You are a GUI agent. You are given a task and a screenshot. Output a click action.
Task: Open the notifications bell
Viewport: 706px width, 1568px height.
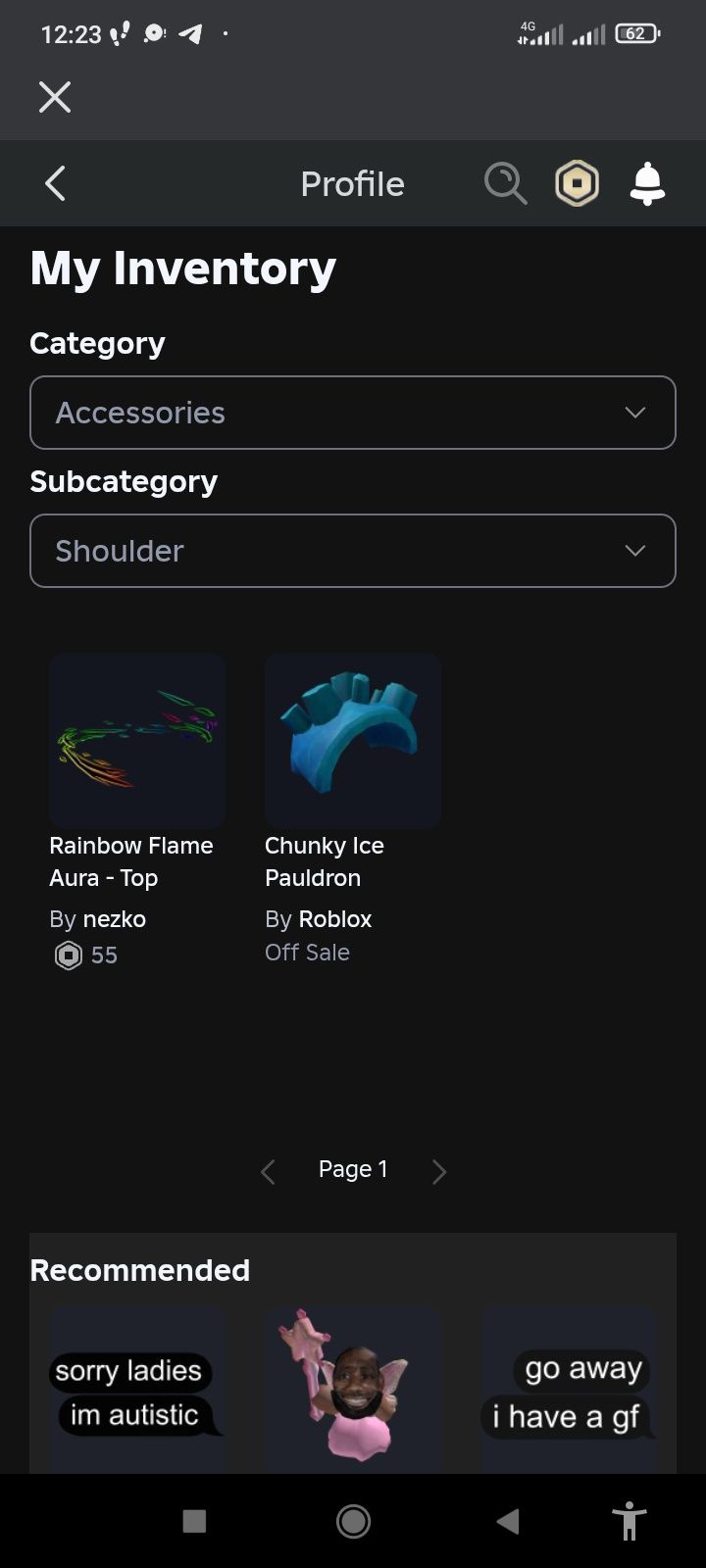coord(647,183)
